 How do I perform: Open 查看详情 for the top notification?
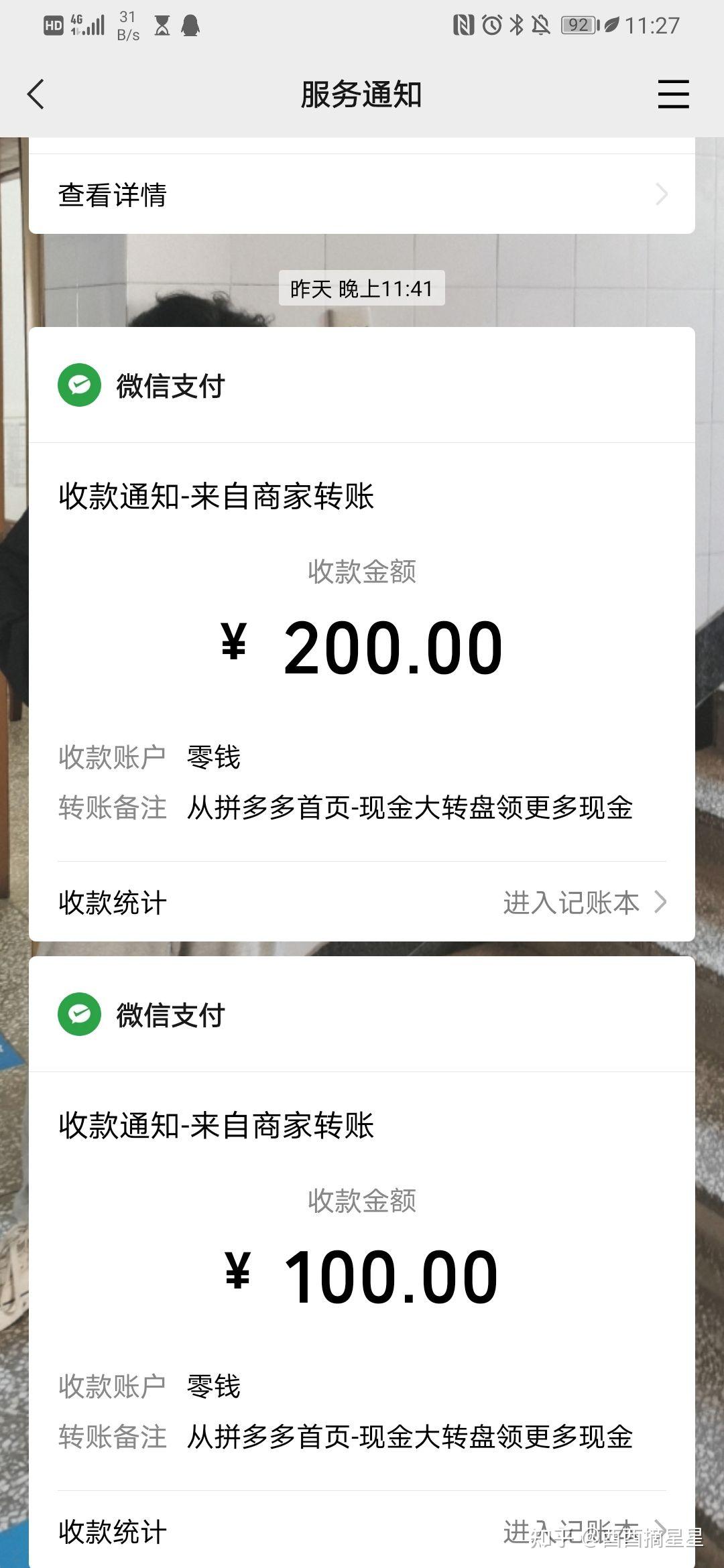point(362,195)
